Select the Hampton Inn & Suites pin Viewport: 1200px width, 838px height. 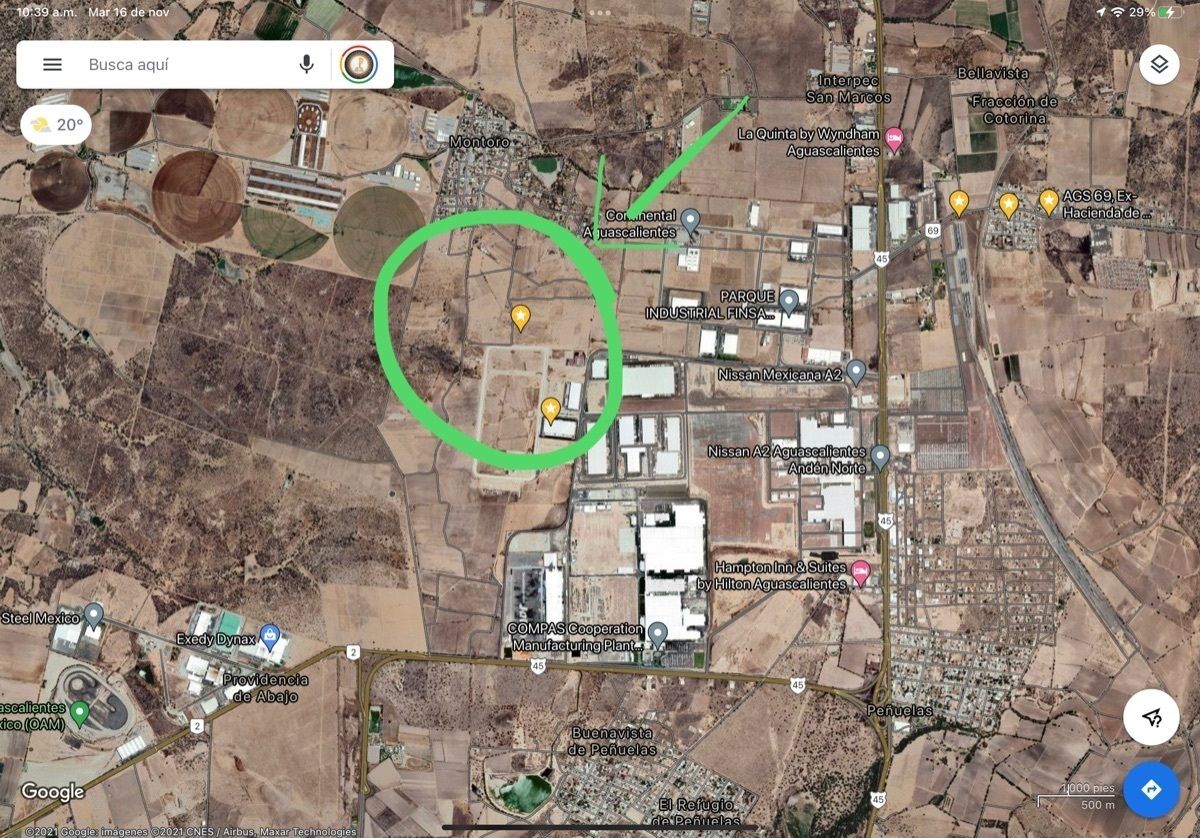(x=860, y=572)
